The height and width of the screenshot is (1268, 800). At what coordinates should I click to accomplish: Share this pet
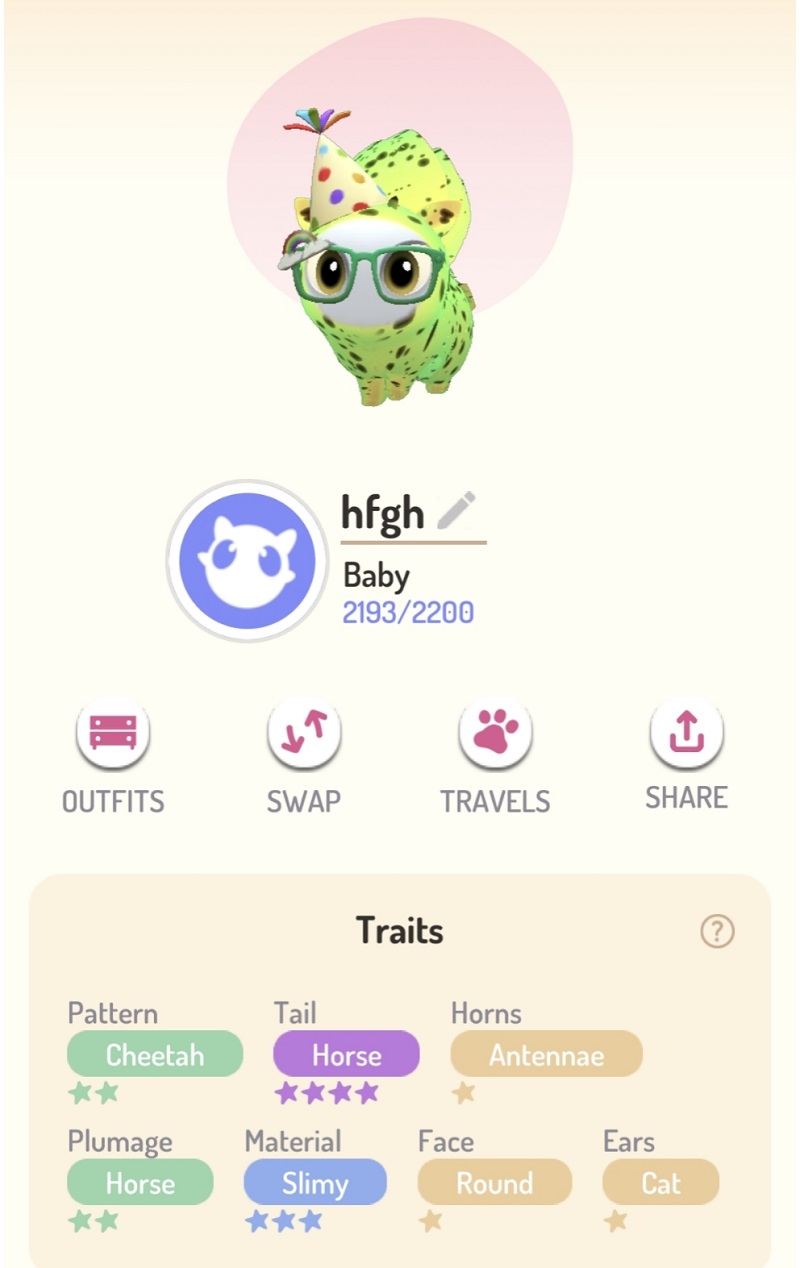686,733
